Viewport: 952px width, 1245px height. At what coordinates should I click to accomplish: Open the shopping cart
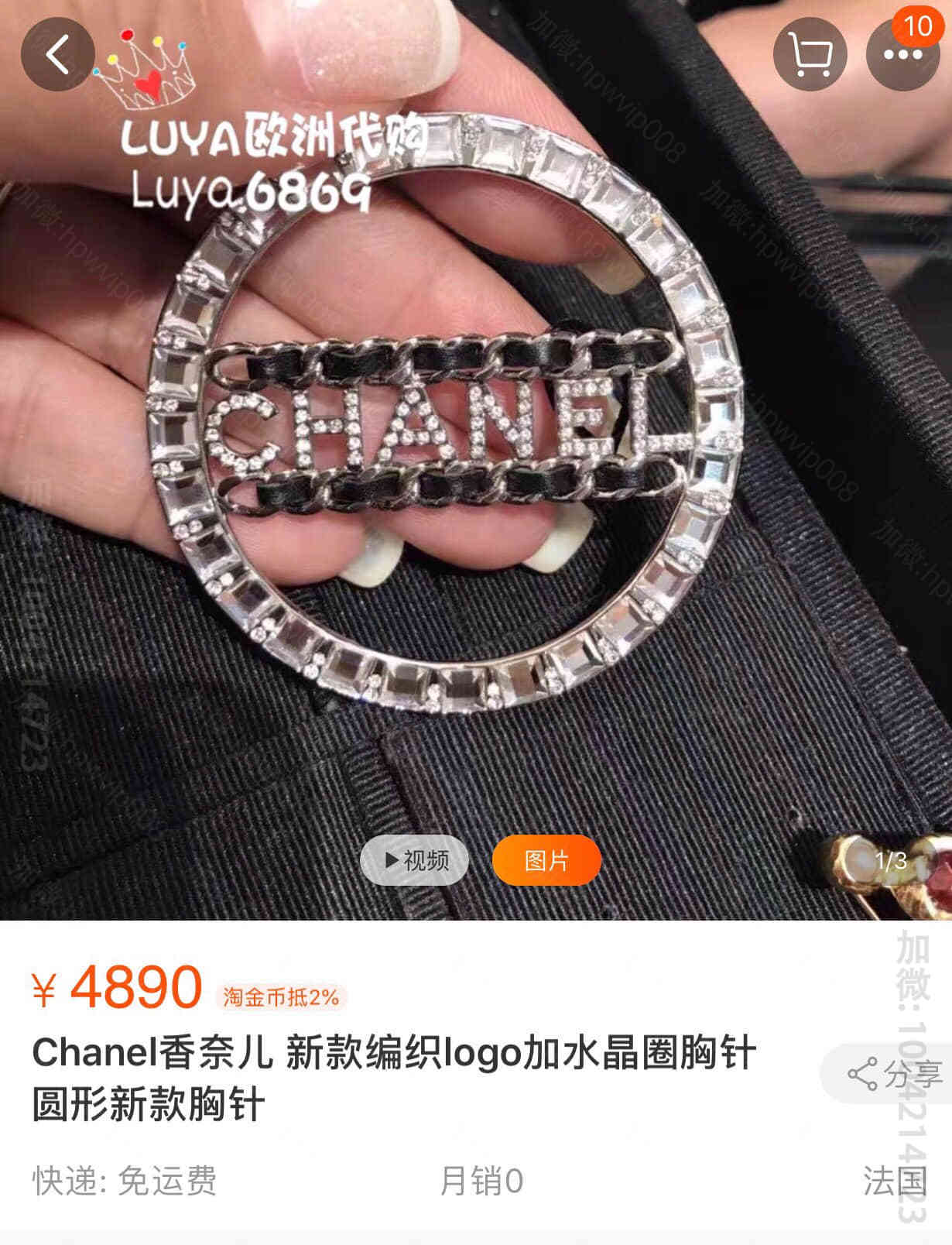point(810,56)
